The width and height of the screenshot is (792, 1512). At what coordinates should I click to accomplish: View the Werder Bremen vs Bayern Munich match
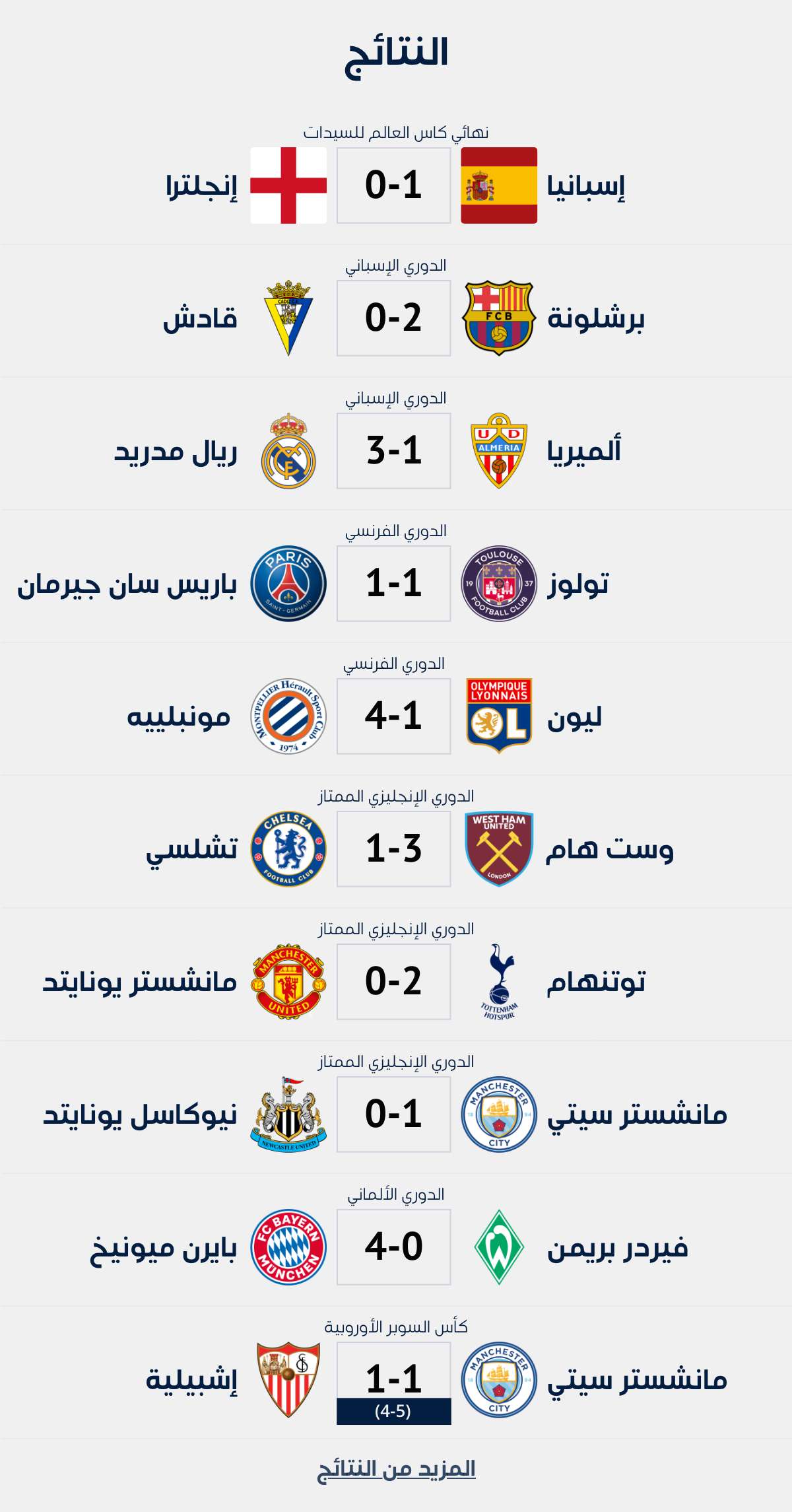coord(393,1247)
